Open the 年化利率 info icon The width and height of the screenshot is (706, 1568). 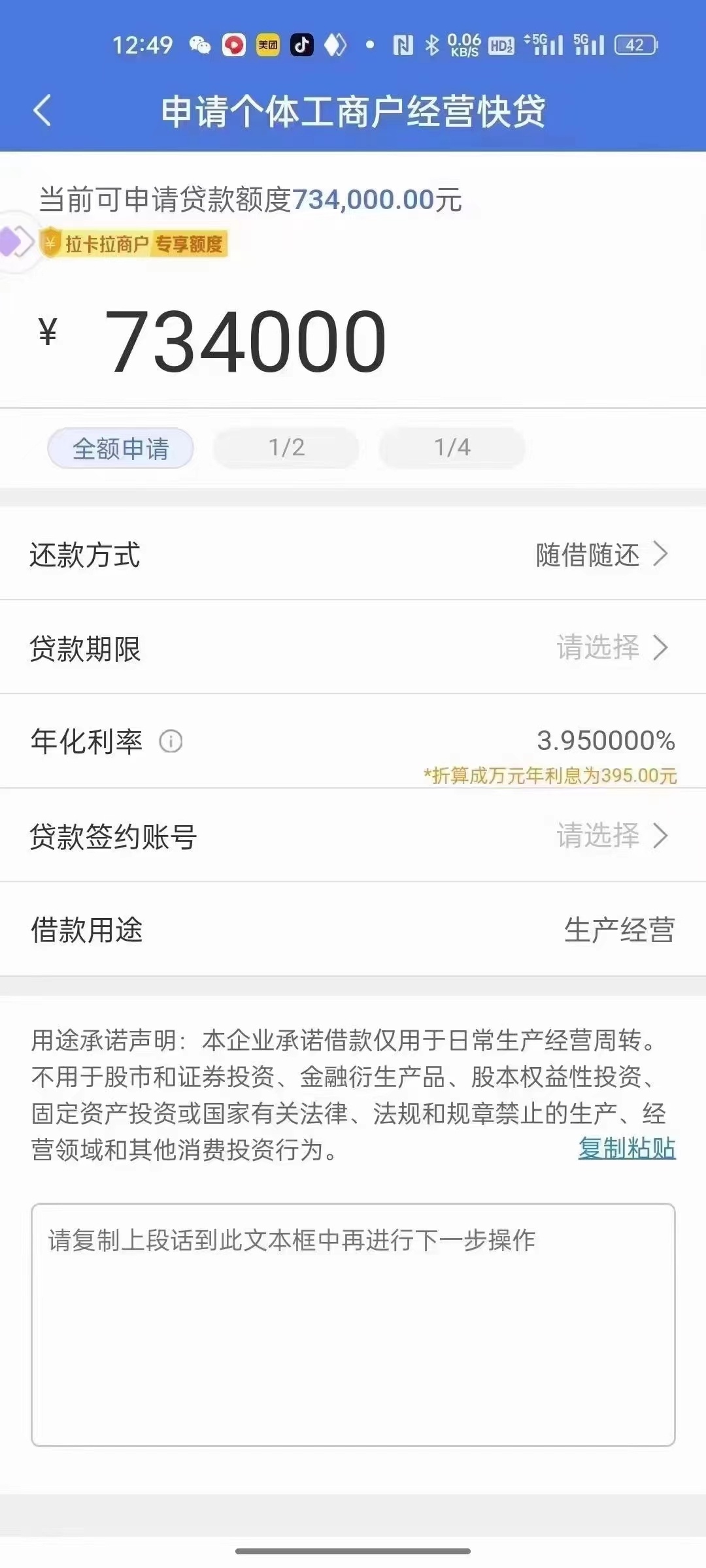(x=171, y=742)
